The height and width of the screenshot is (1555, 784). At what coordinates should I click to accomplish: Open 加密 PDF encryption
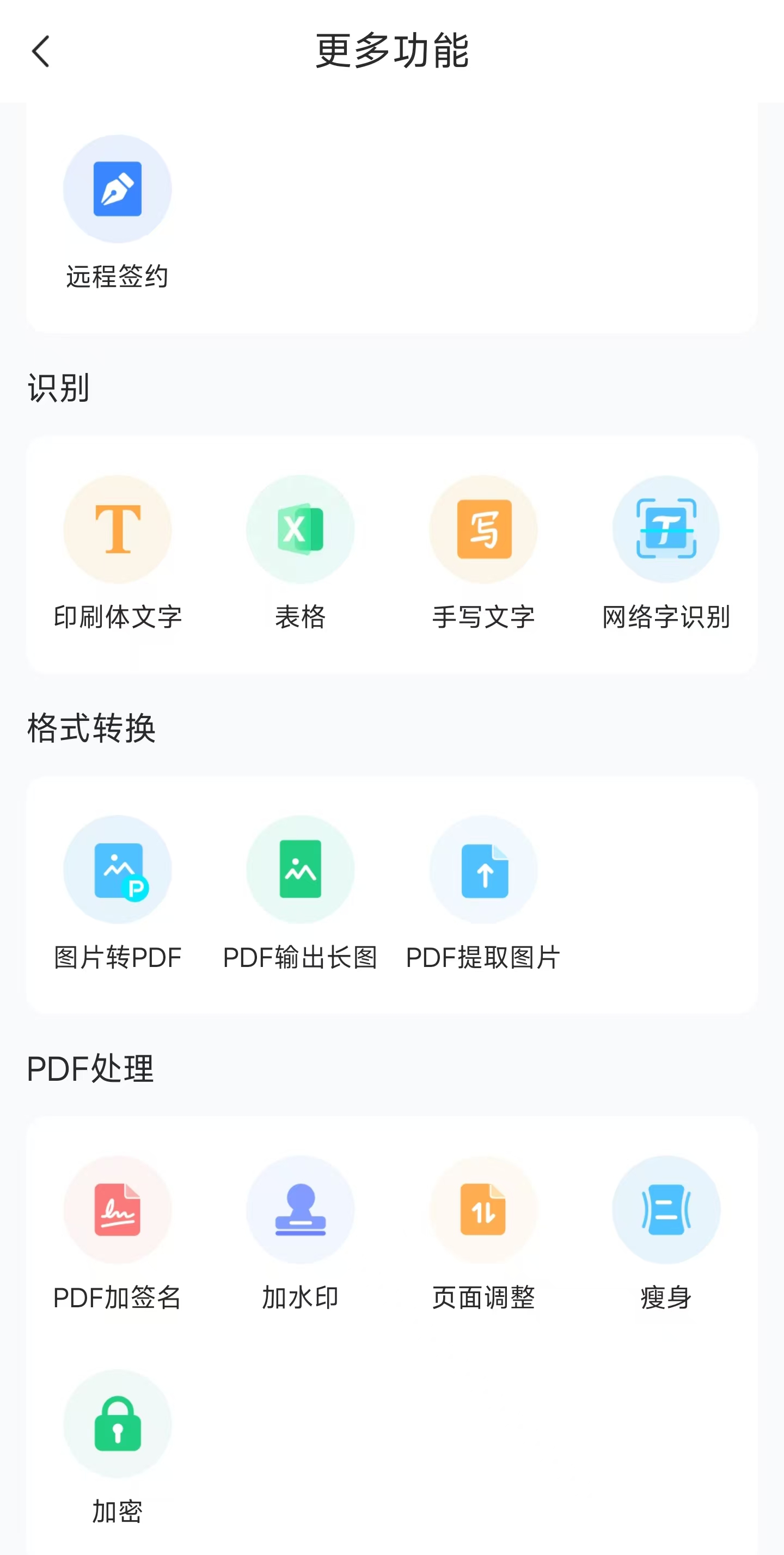(117, 1424)
